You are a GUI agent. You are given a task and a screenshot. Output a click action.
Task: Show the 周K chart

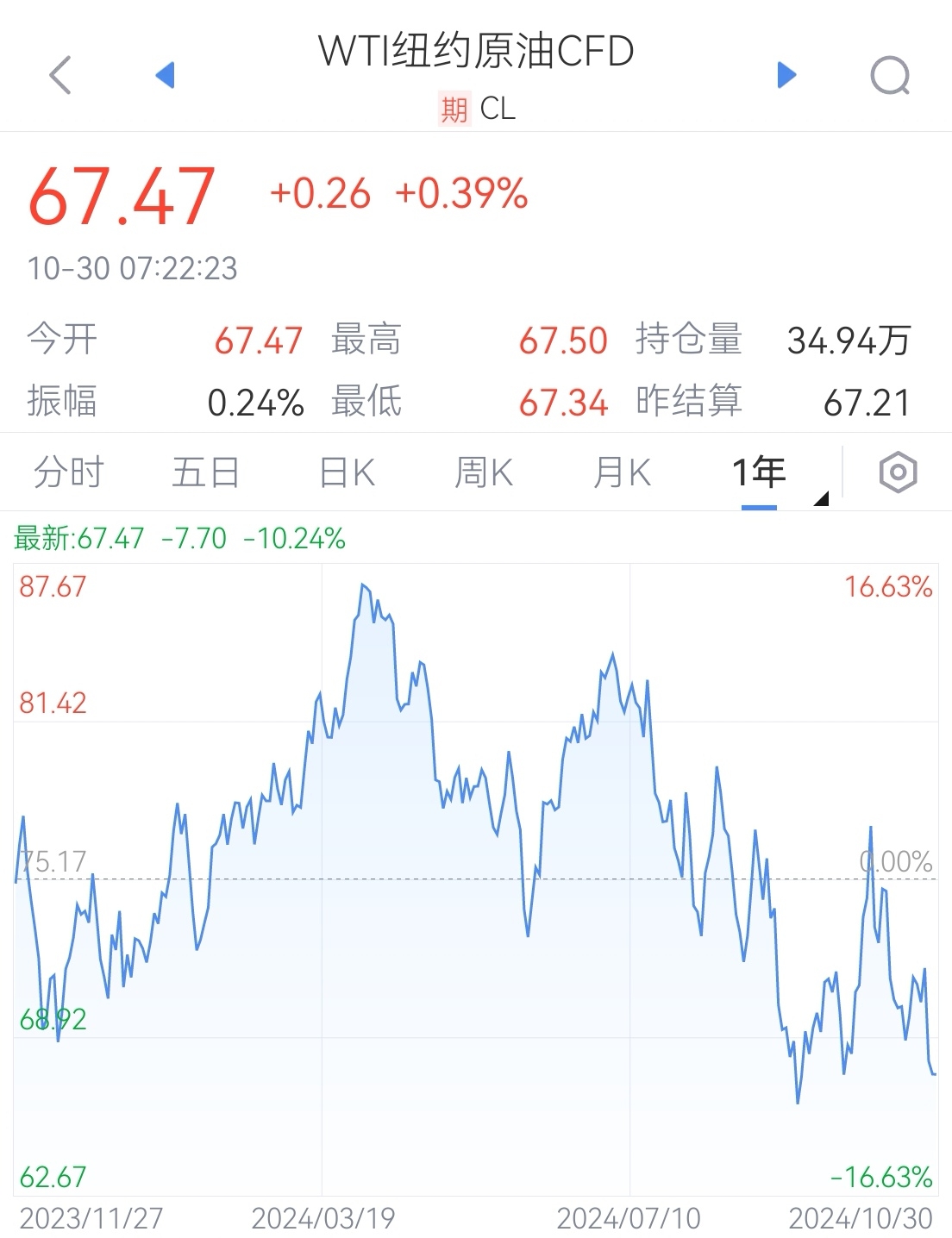[x=484, y=472]
